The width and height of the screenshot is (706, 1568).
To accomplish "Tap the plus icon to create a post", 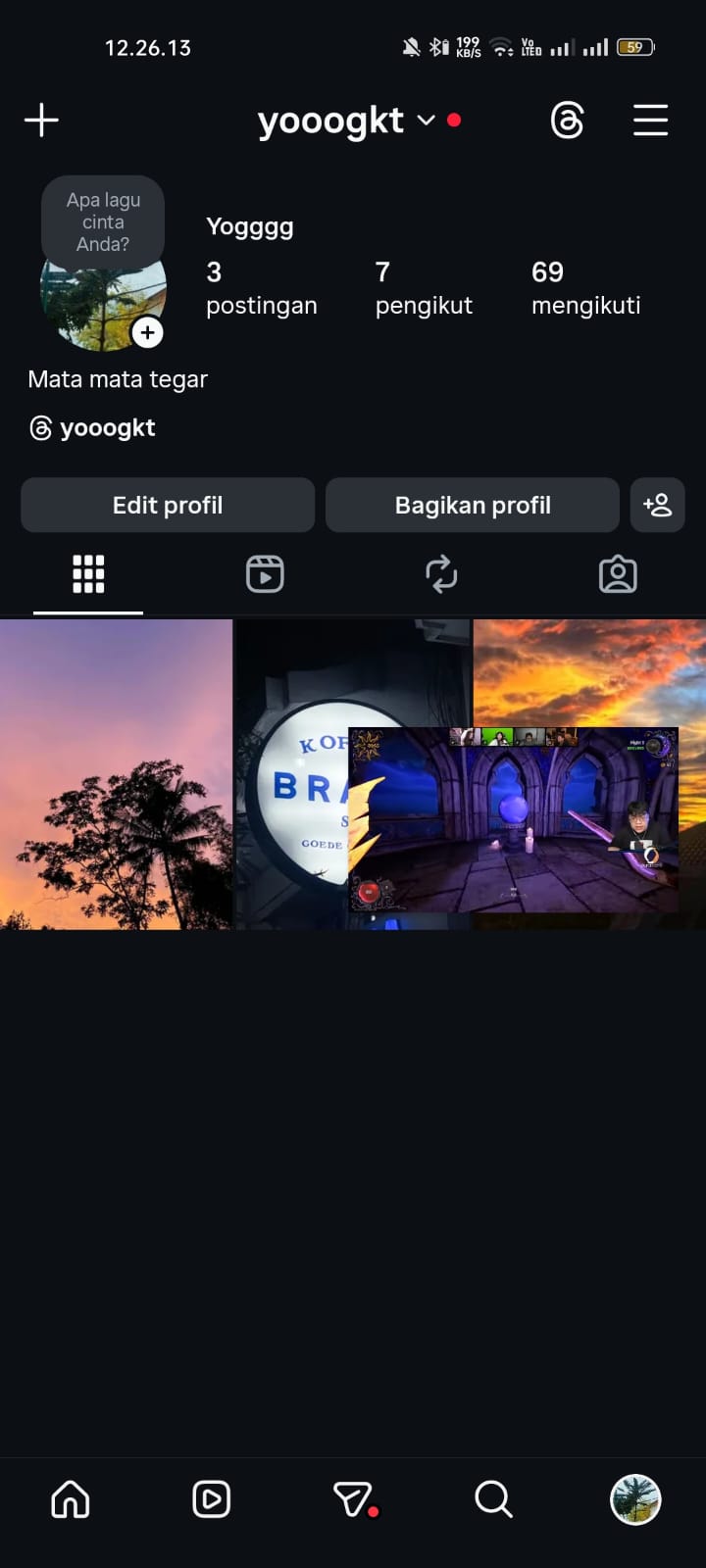I will [41, 121].
